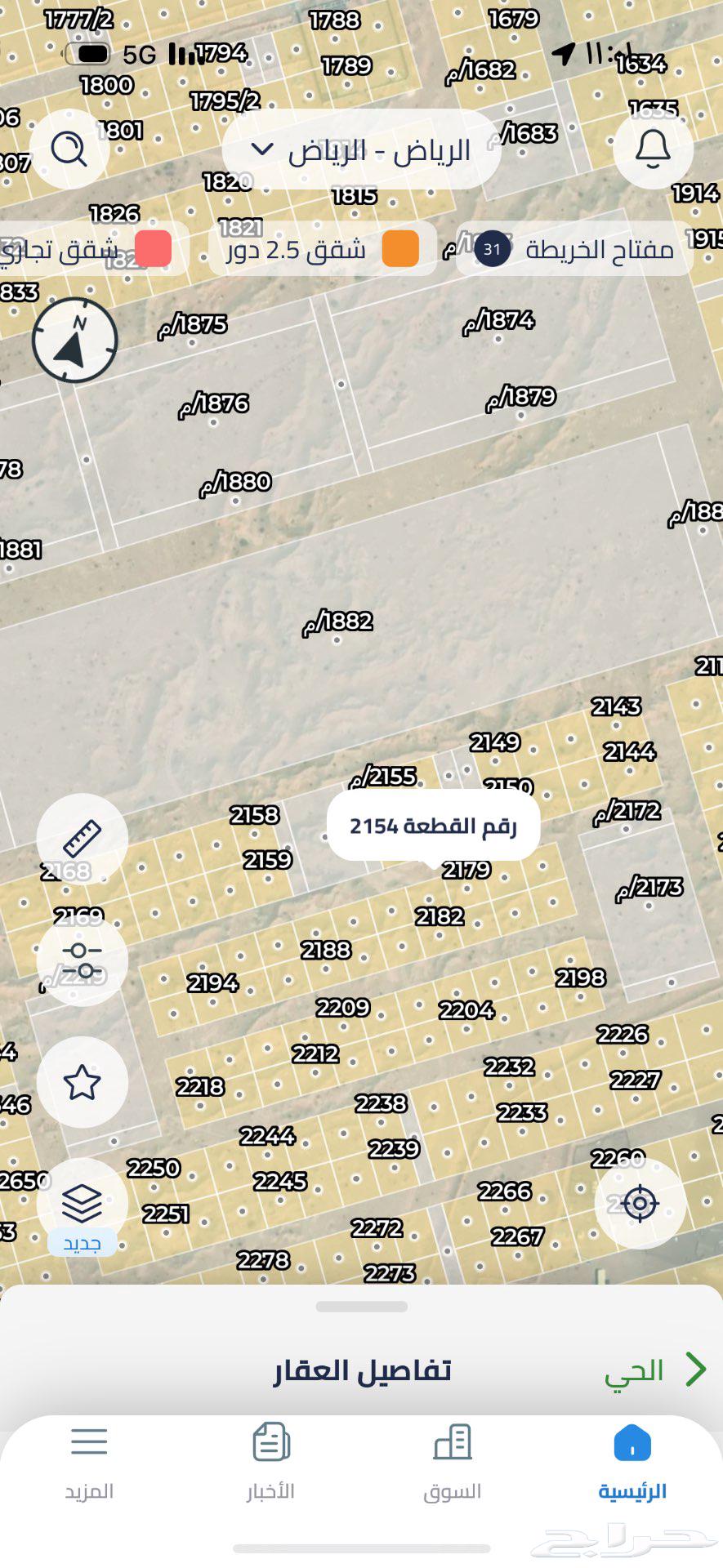Open the map filter sliders
This screenshot has height=1568, width=723.
pyautogui.click(x=82, y=960)
